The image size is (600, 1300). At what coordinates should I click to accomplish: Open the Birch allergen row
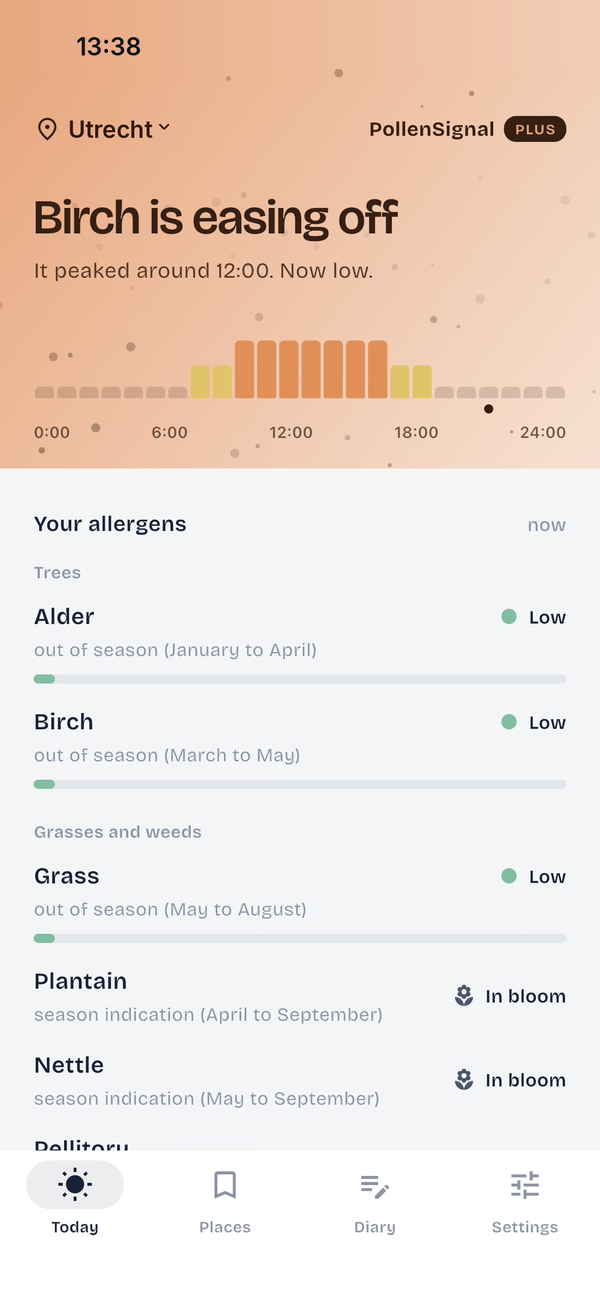(300, 748)
